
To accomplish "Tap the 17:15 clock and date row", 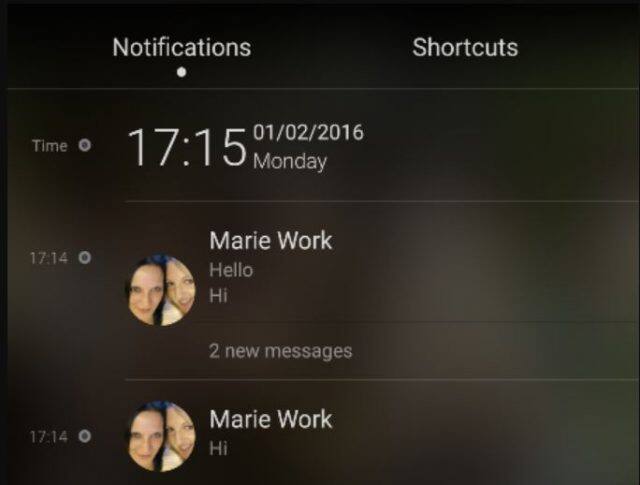I will pos(245,146).
